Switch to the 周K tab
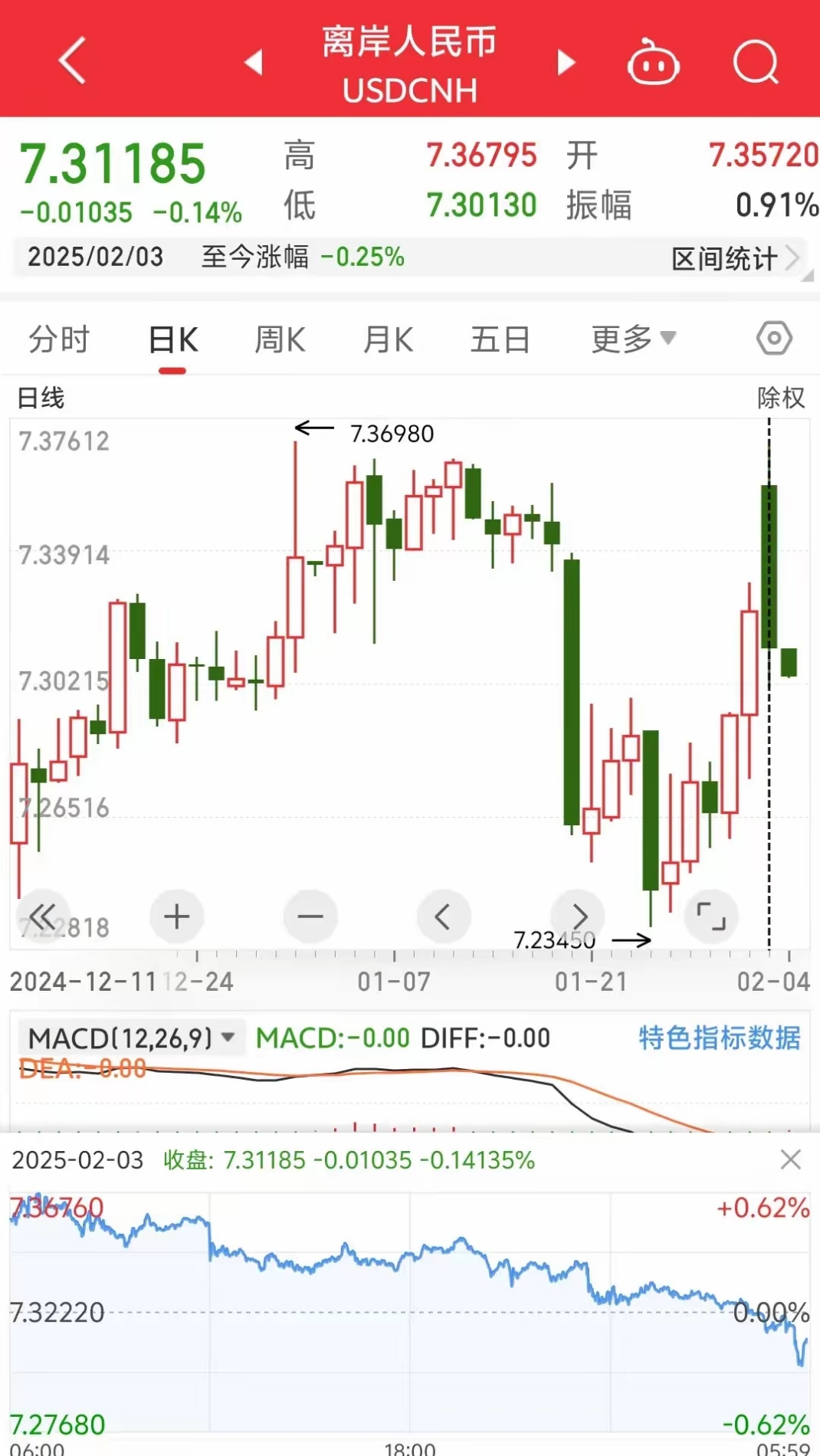This screenshot has width=820, height=1456. (x=280, y=337)
